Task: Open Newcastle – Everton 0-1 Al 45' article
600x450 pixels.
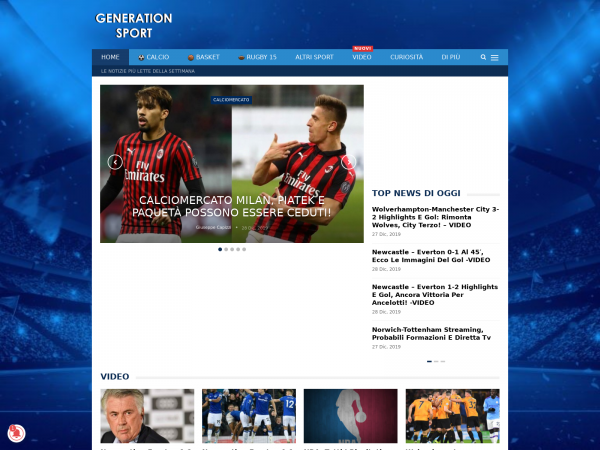Action: coord(434,255)
